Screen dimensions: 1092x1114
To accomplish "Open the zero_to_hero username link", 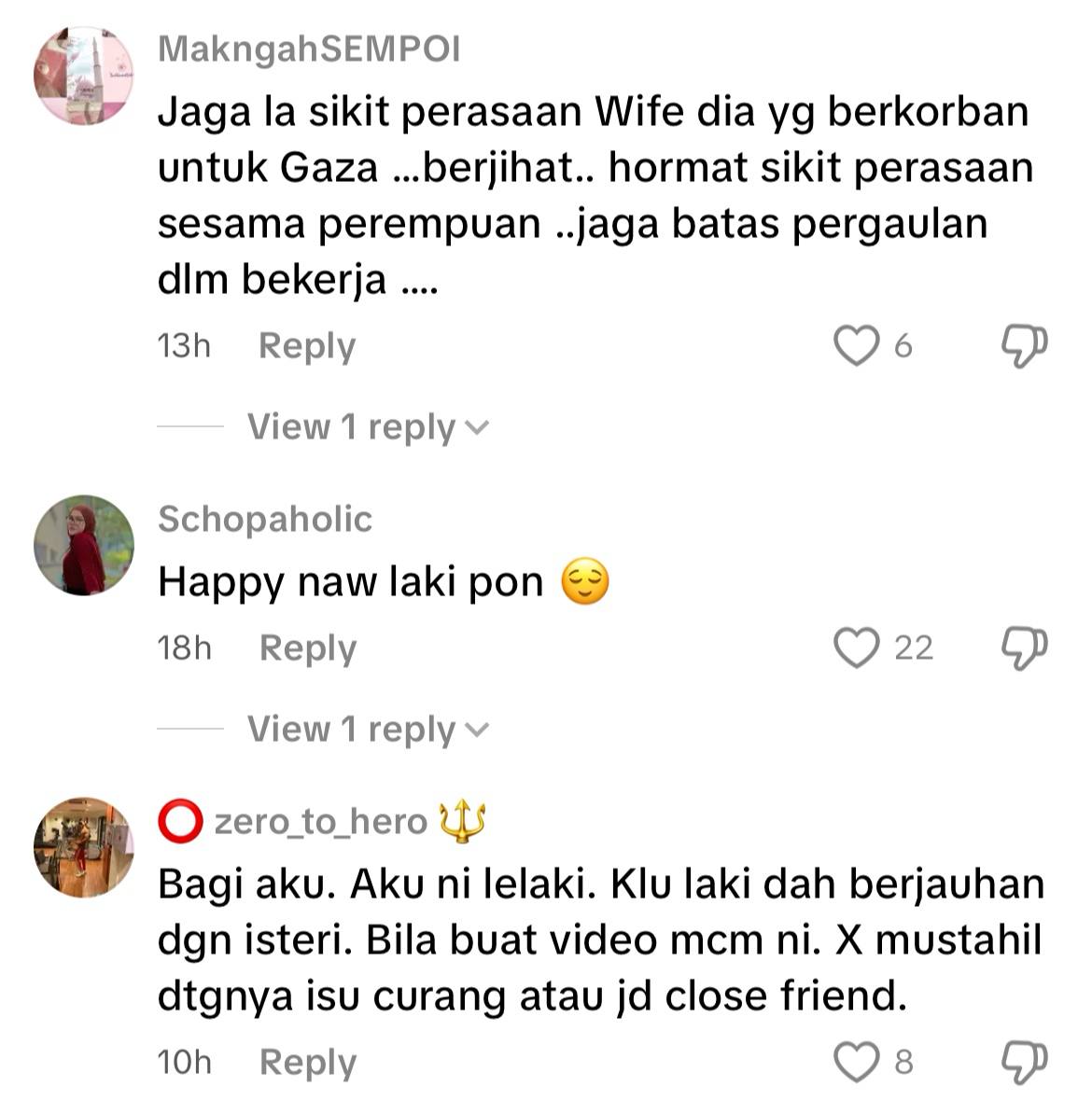I will pos(320,822).
